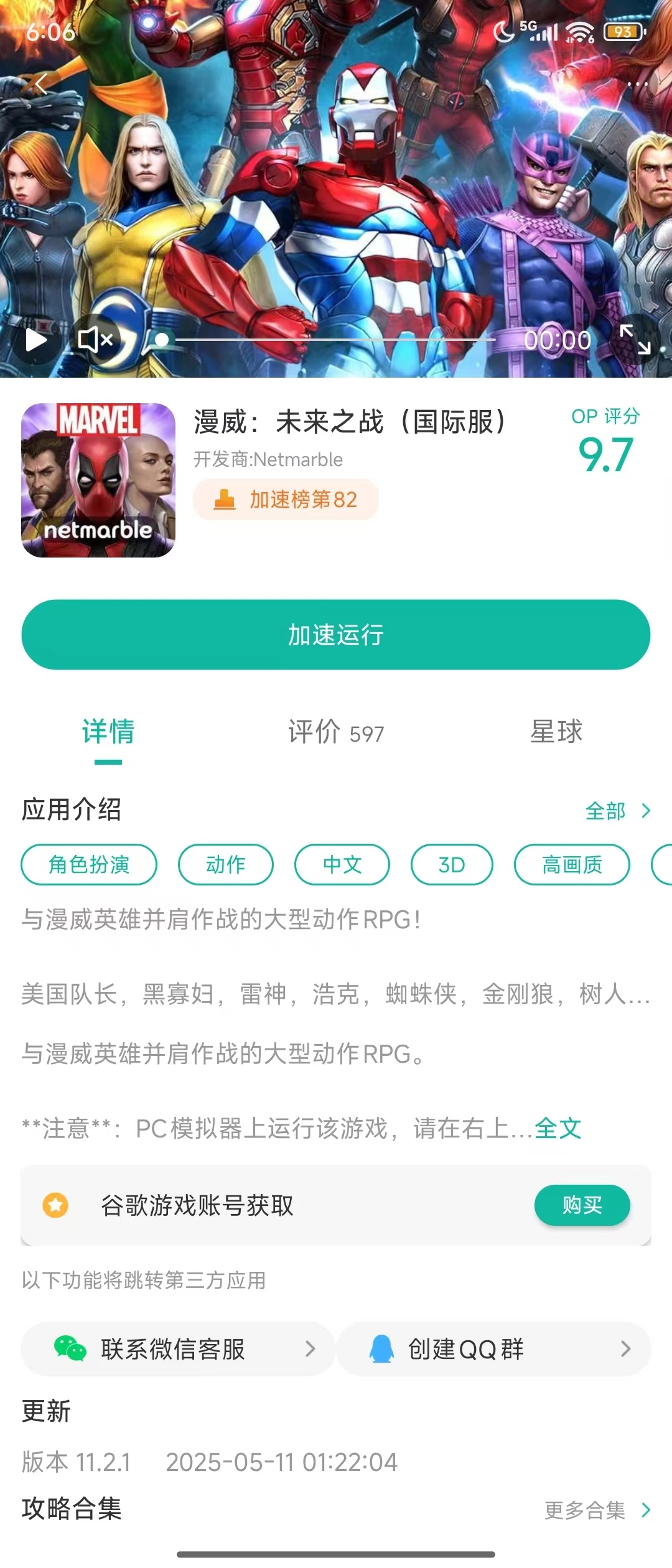Select the 角色扮演 tag
This screenshot has width=672, height=1568.
tap(88, 864)
